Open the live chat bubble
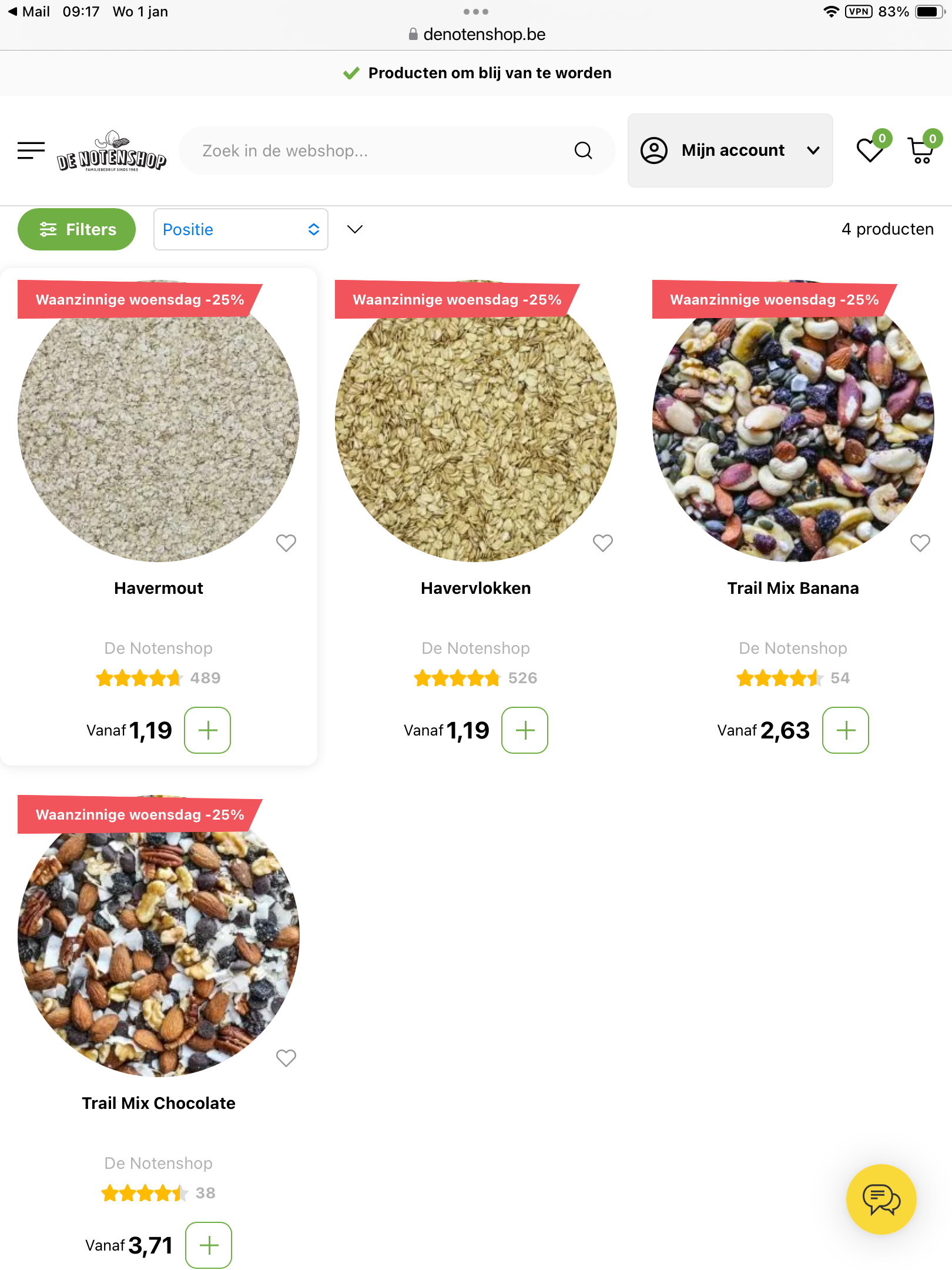 coord(881,1199)
